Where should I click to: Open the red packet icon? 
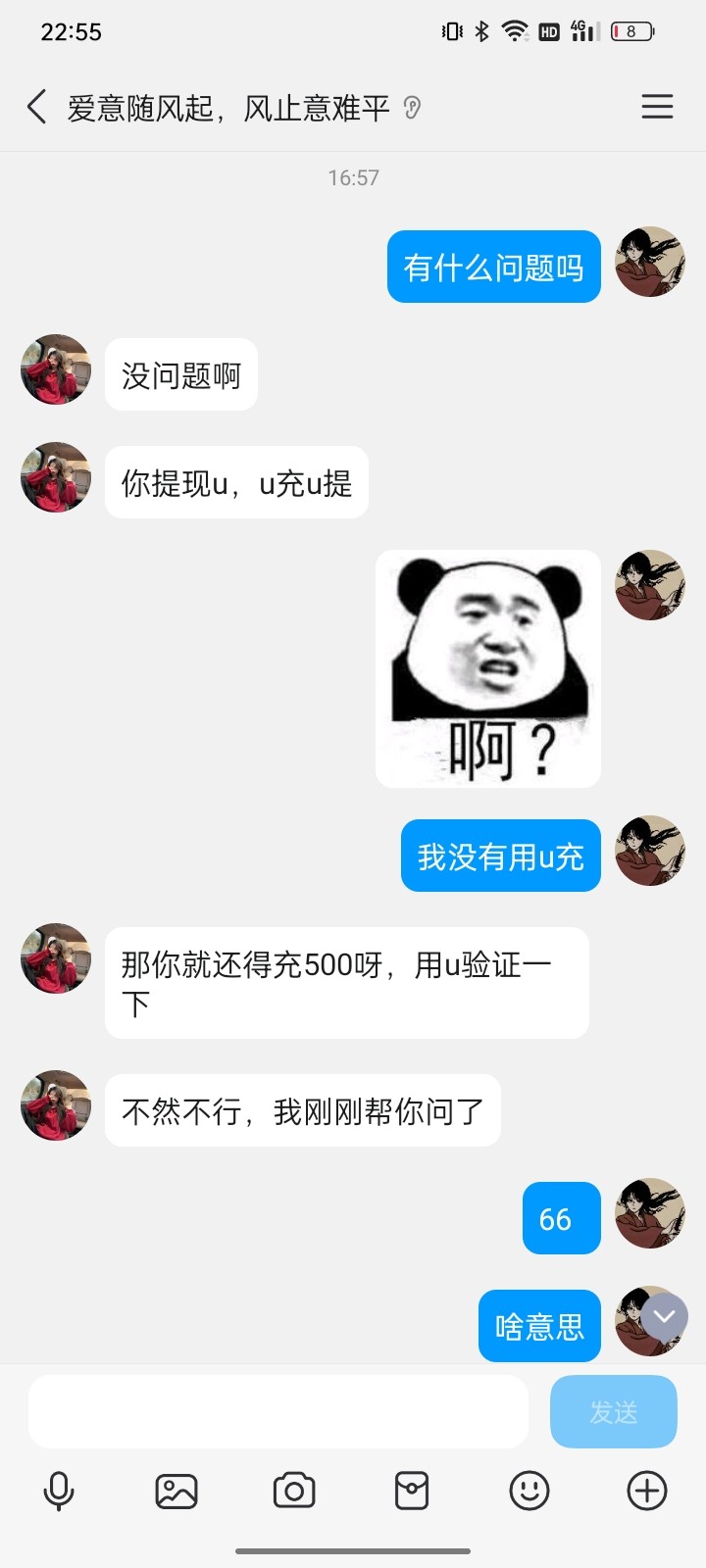pyautogui.click(x=412, y=1491)
